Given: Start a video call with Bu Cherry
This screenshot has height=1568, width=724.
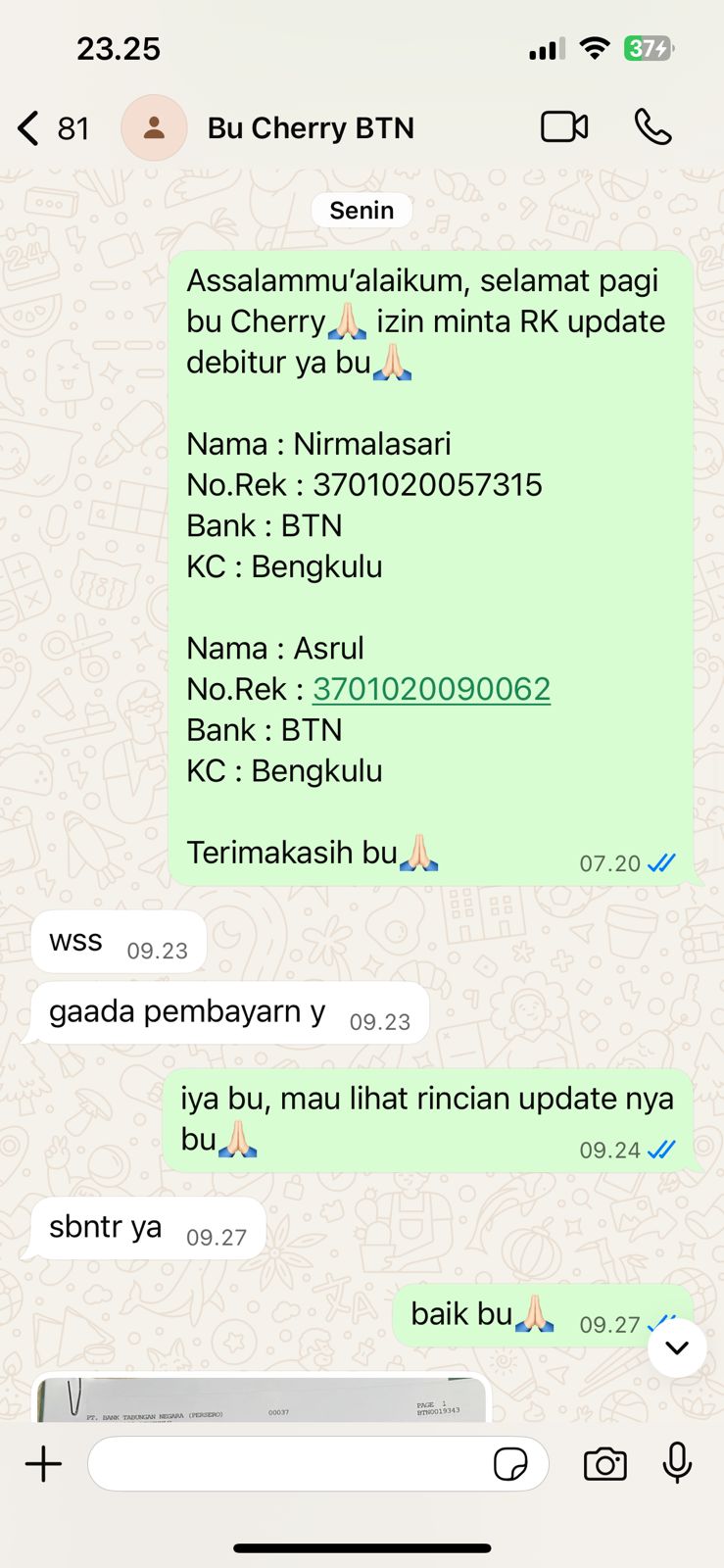Looking at the screenshot, I should pos(564,127).
